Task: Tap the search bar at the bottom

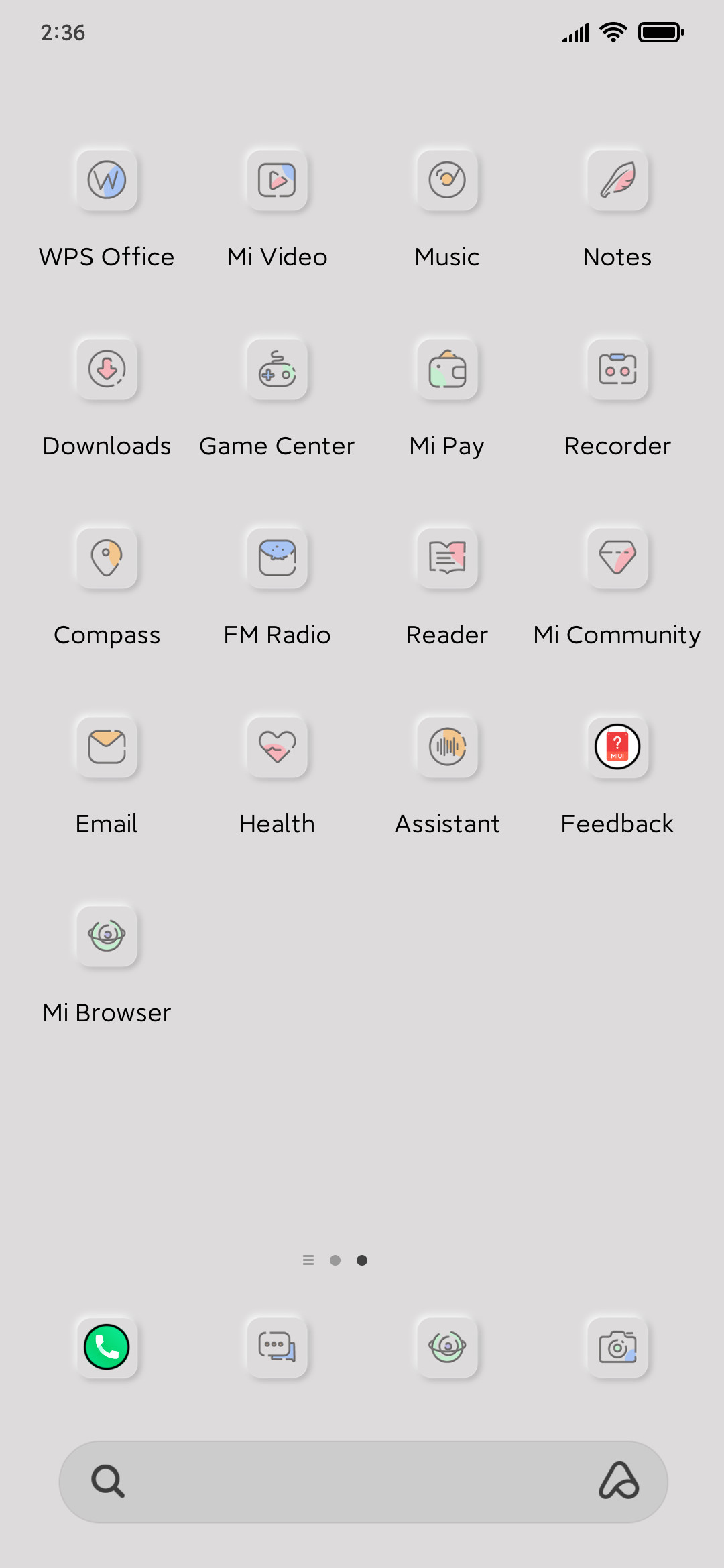Action: click(x=363, y=1482)
